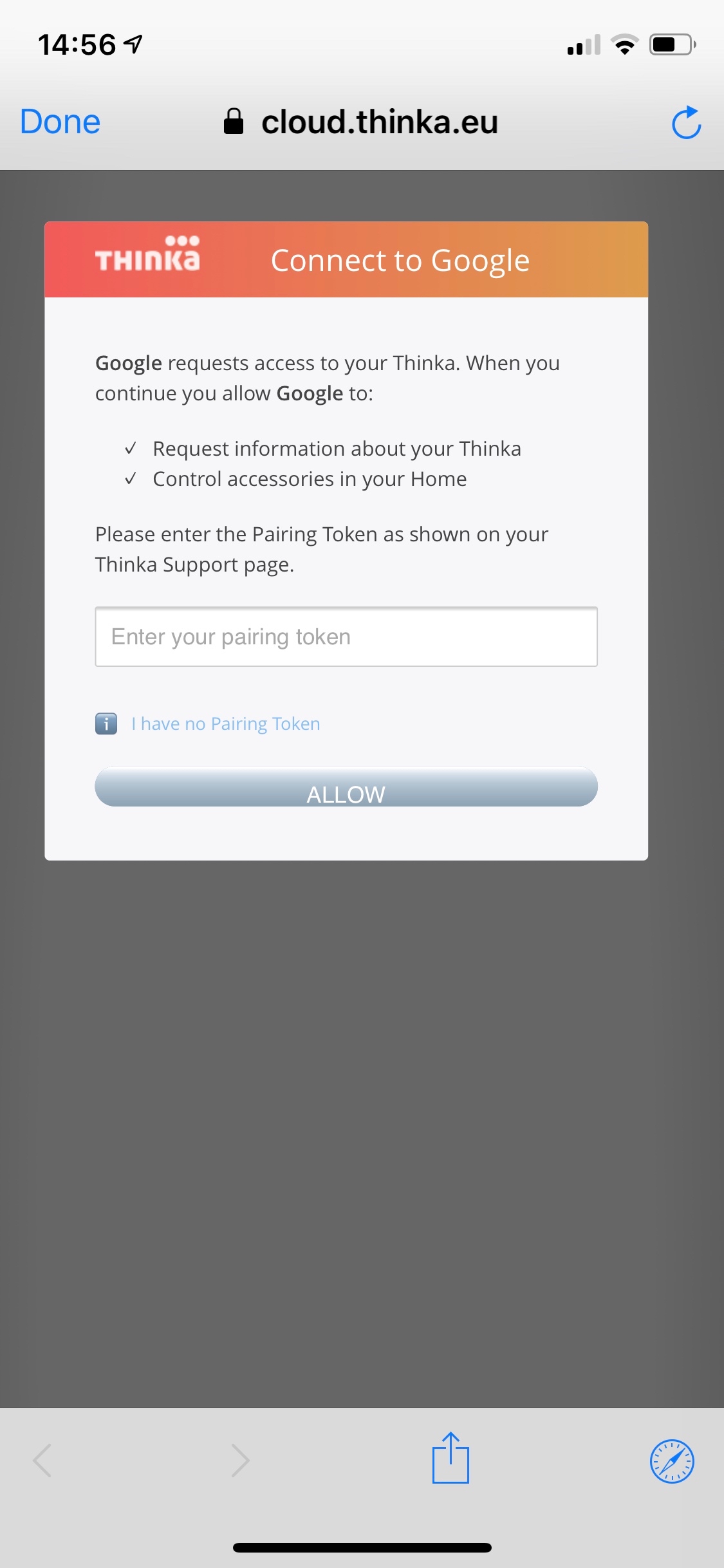Tap ALLOW to grant Google access
The width and height of the screenshot is (724, 1568).
click(x=346, y=787)
